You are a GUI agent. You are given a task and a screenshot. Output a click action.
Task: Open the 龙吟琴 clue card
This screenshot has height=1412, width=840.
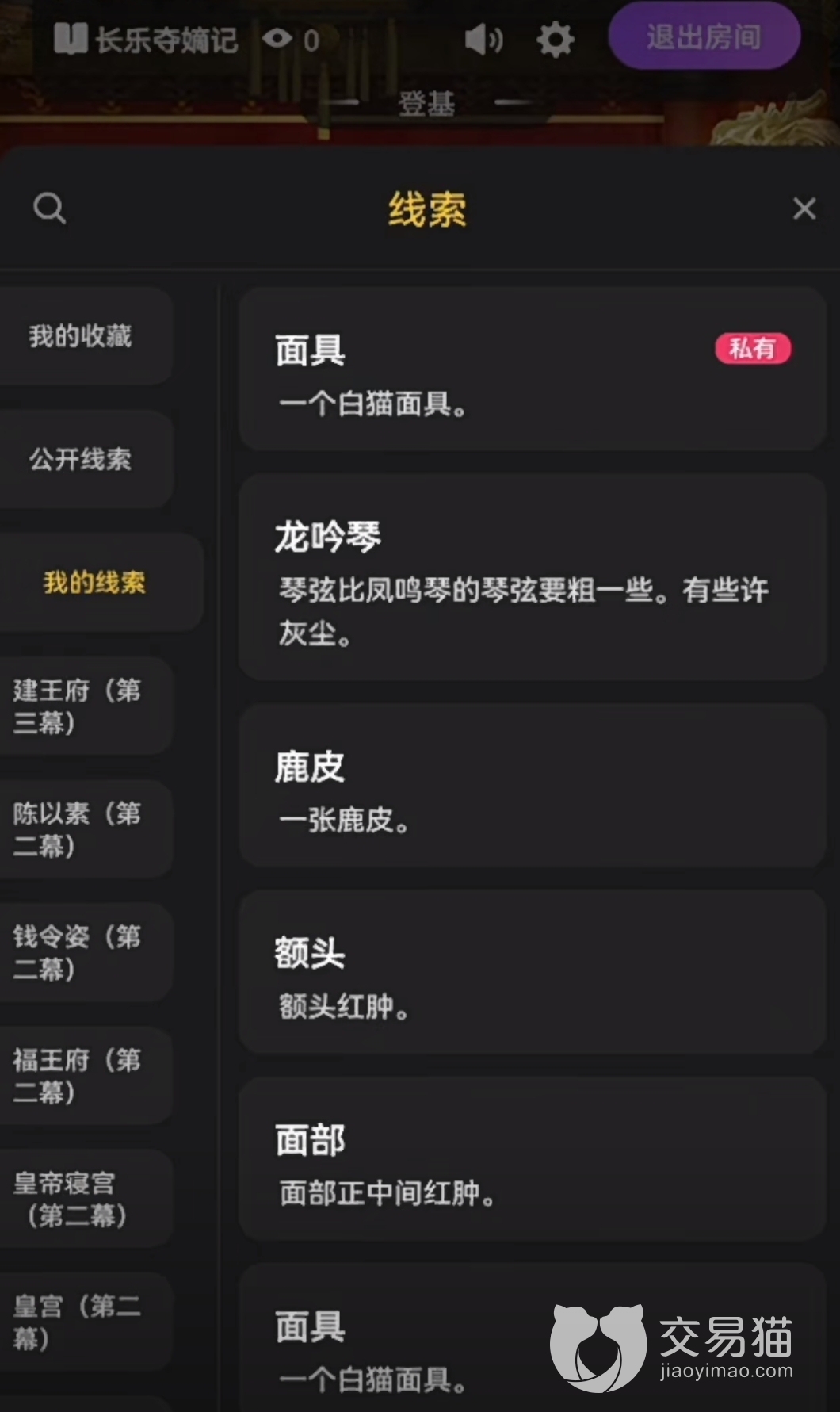click(531, 577)
